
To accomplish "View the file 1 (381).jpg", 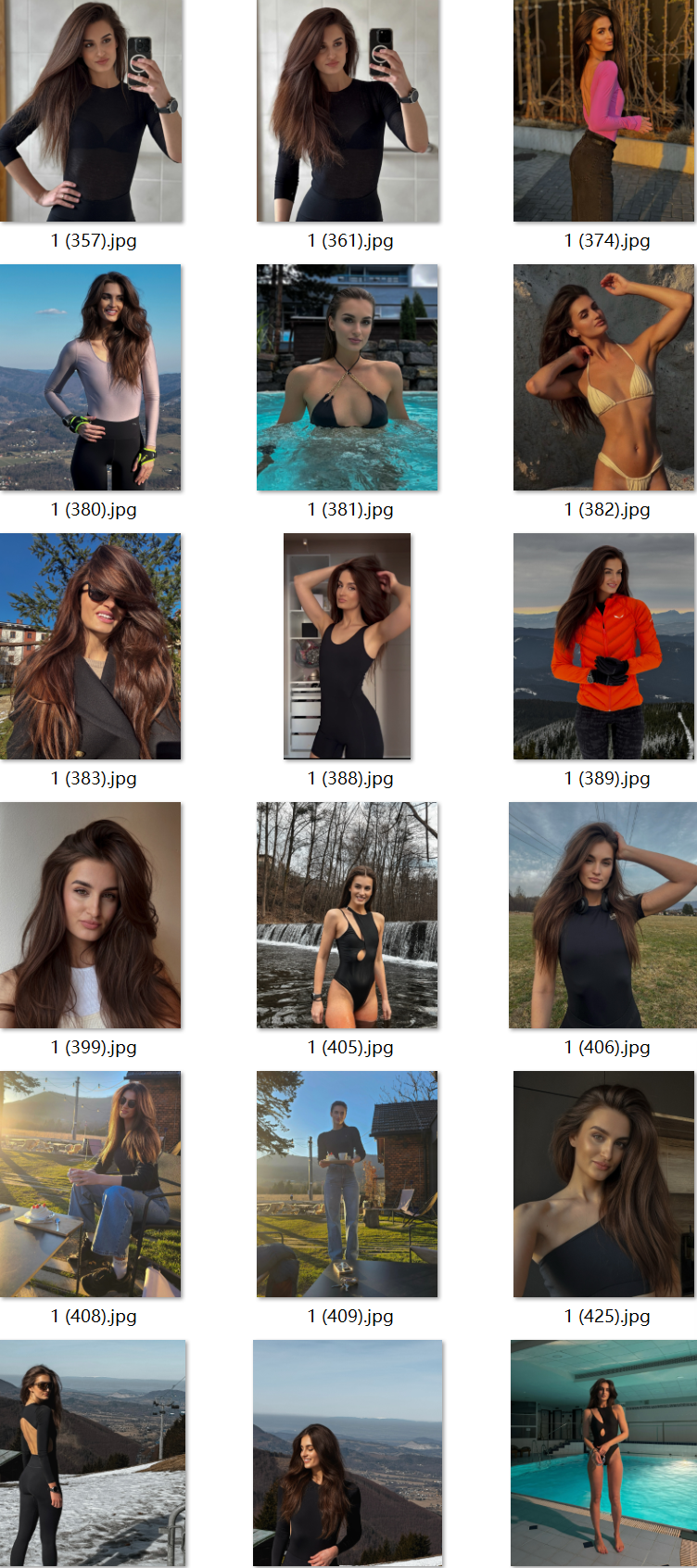I will click(348, 377).
